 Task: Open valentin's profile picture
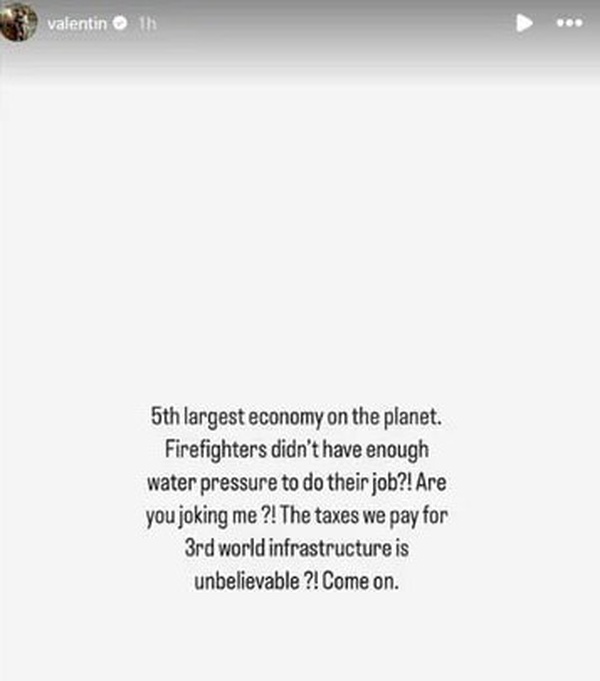[19, 22]
